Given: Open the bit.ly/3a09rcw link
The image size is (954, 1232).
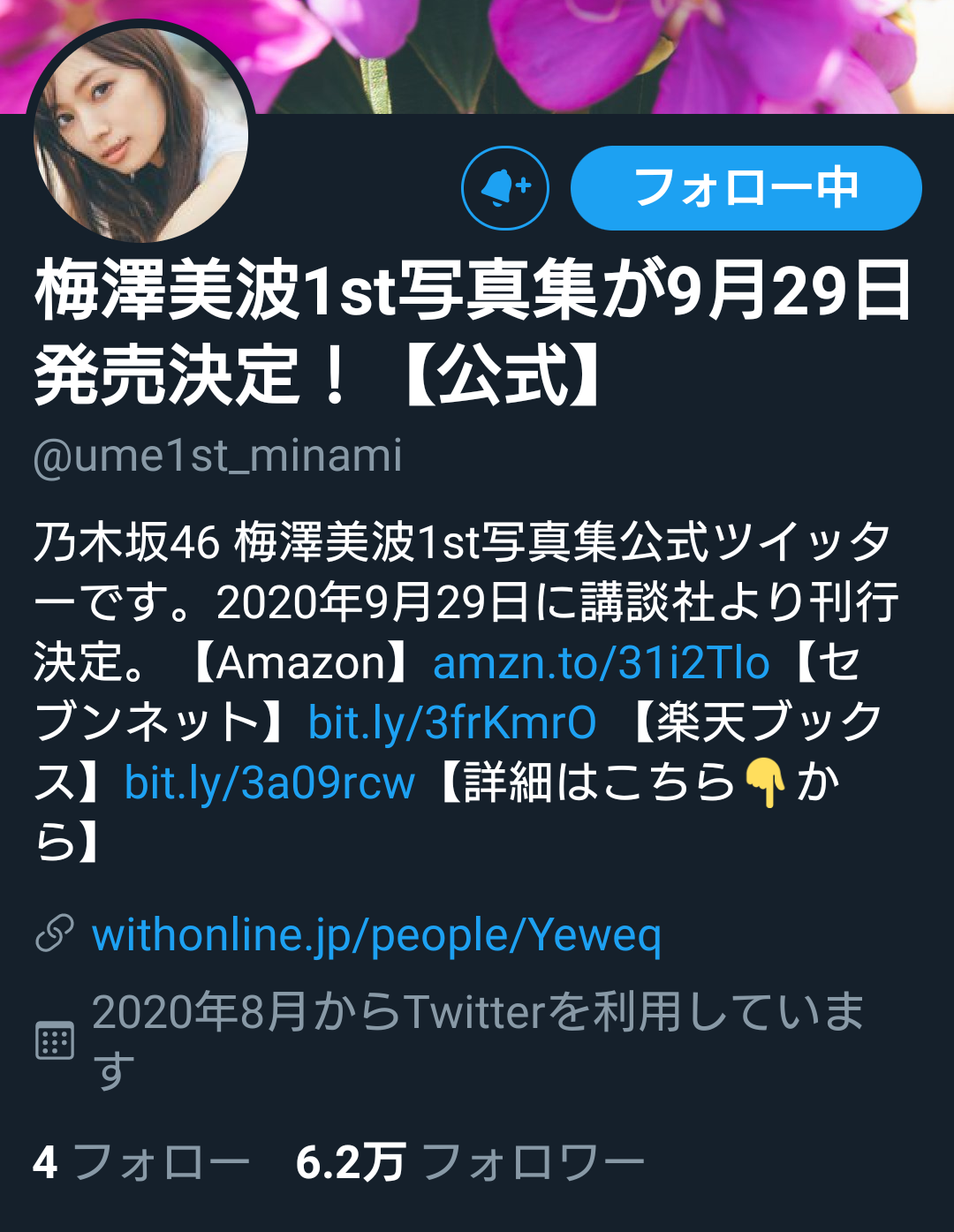Looking at the screenshot, I should click(x=269, y=782).
